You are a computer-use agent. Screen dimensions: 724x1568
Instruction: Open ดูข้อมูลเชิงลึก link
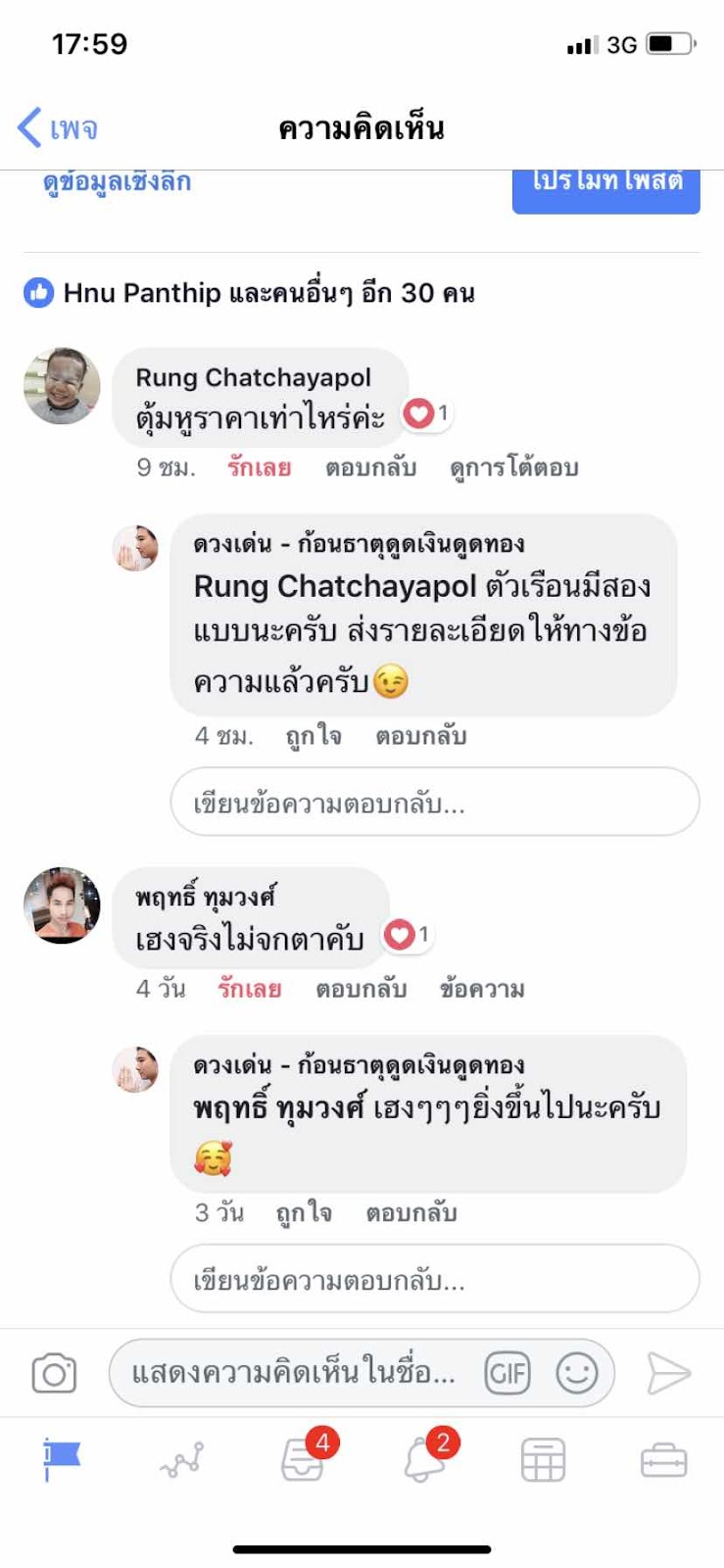tap(117, 182)
